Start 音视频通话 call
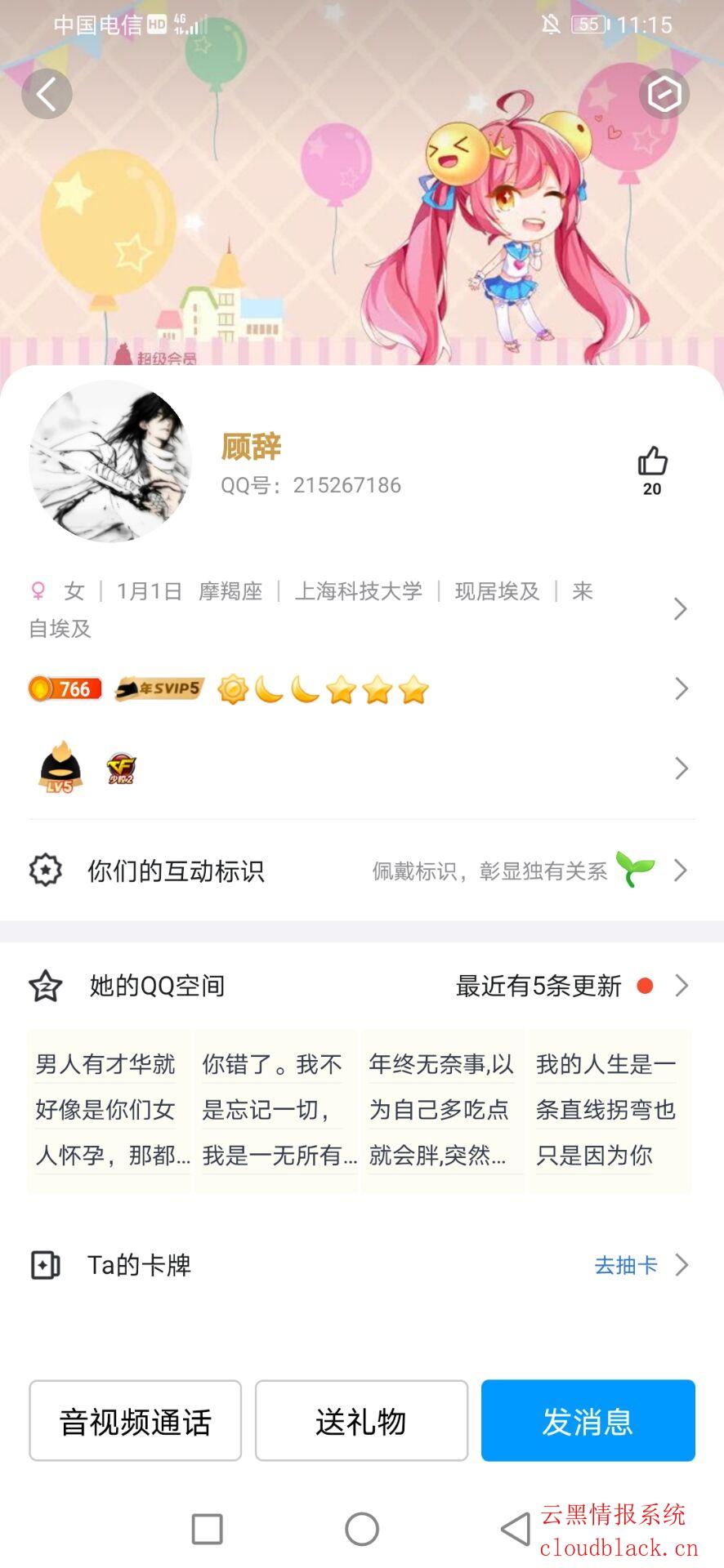 [136, 1421]
